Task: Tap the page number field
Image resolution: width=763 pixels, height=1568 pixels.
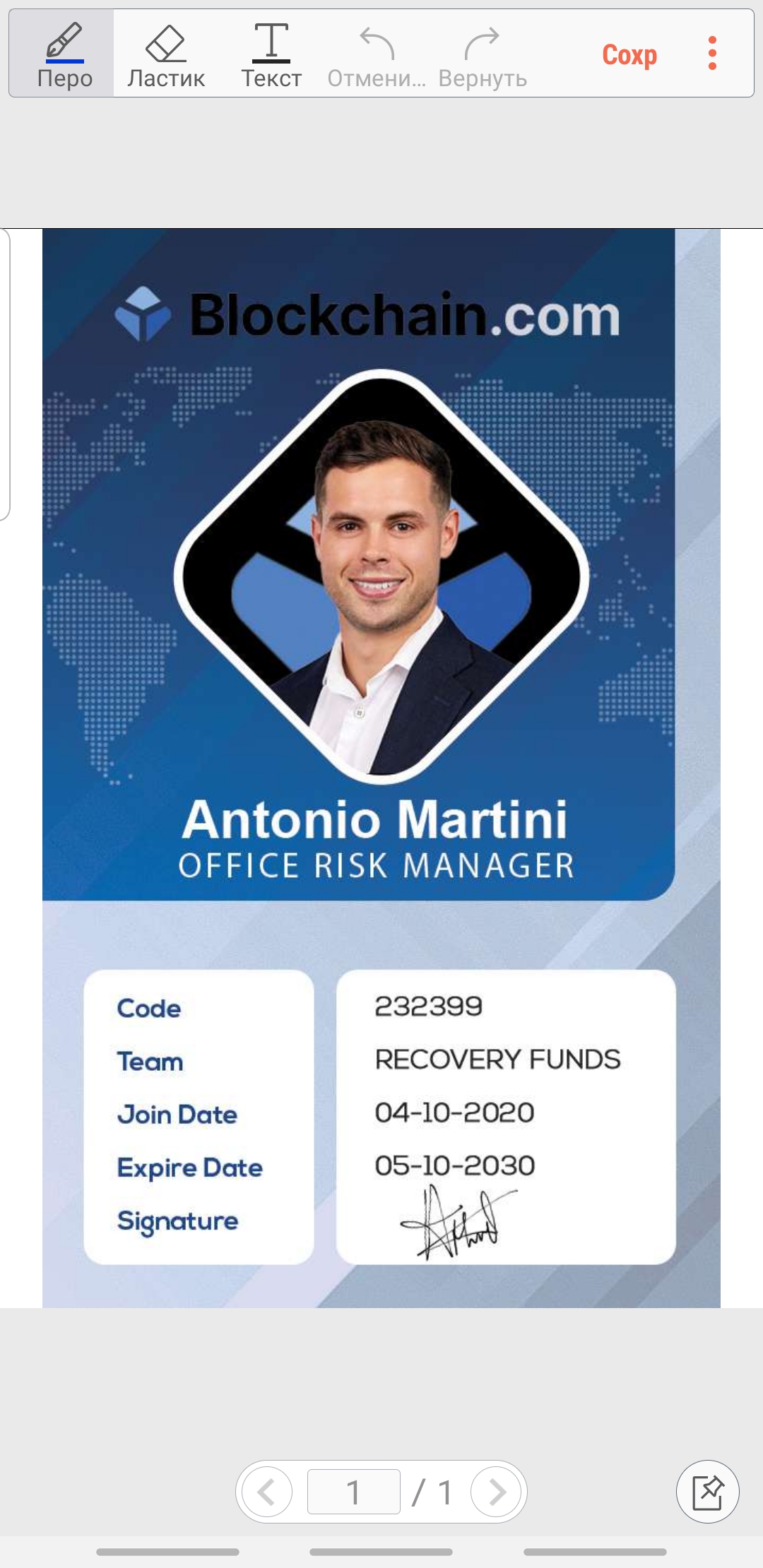Action: point(353,1492)
